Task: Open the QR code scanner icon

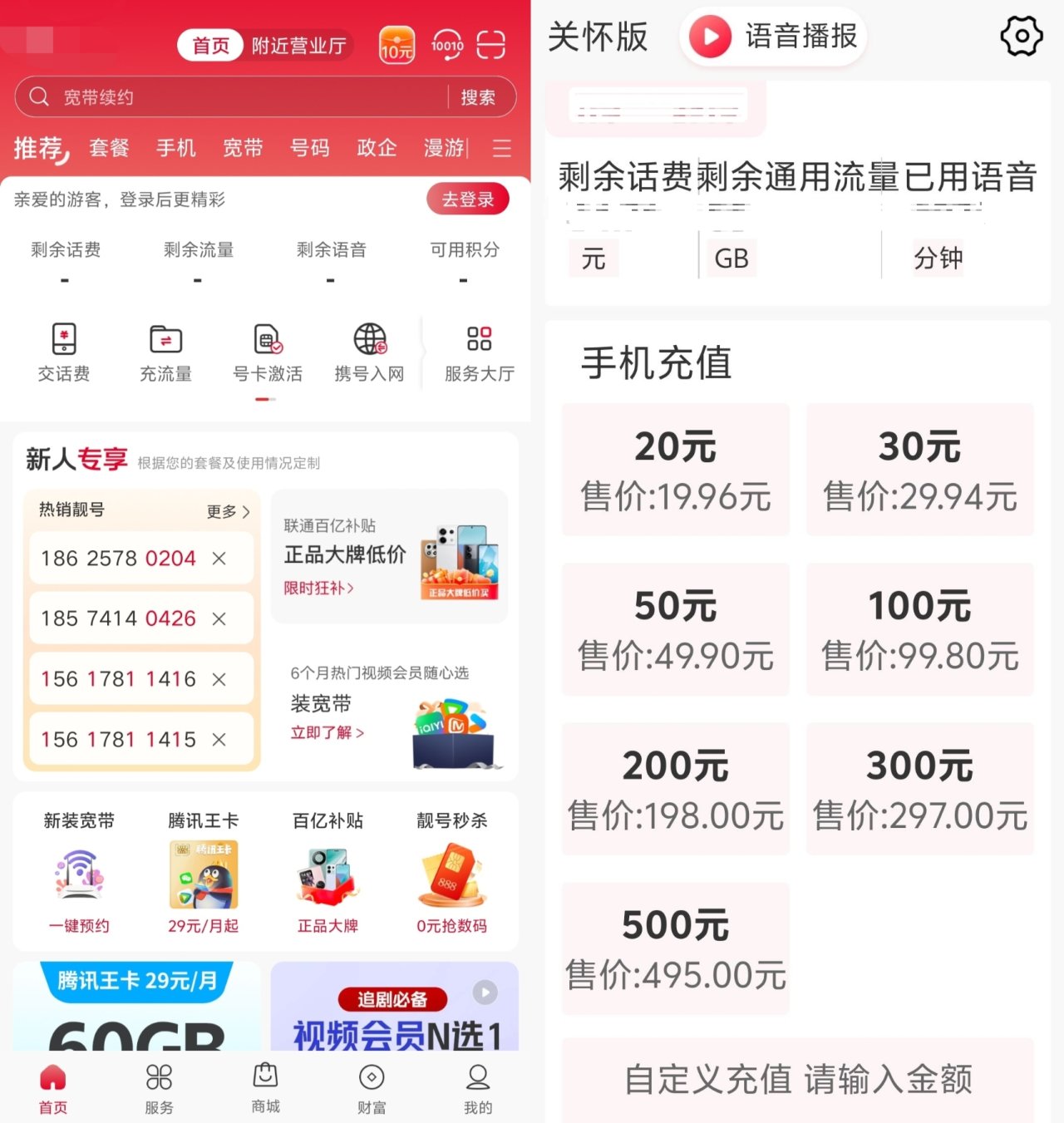Action: [x=491, y=46]
